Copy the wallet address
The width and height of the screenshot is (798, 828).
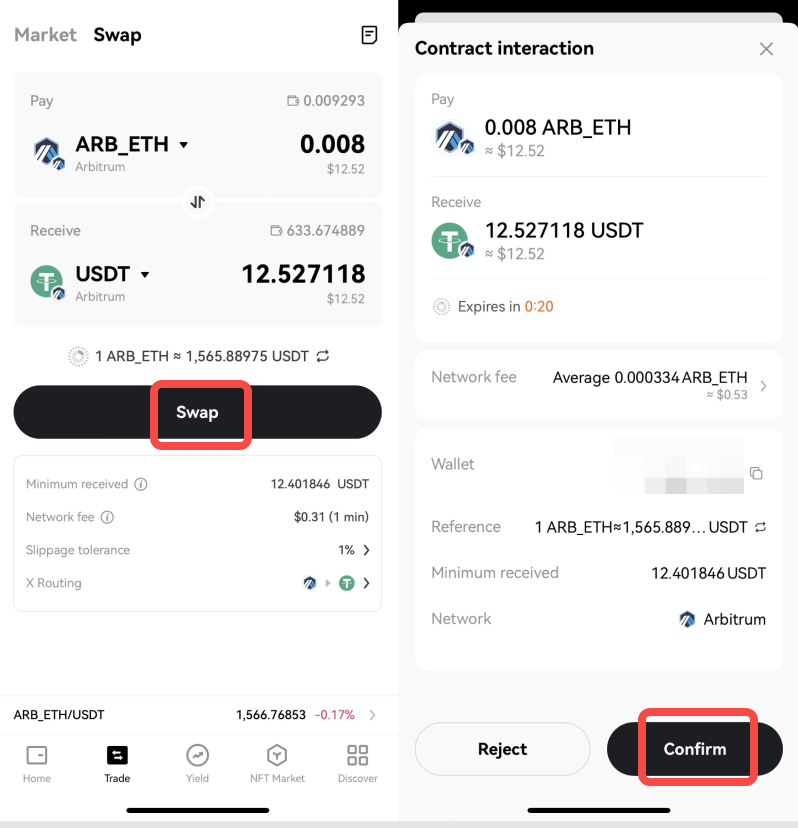pyautogui.click(x=757, y=473)
